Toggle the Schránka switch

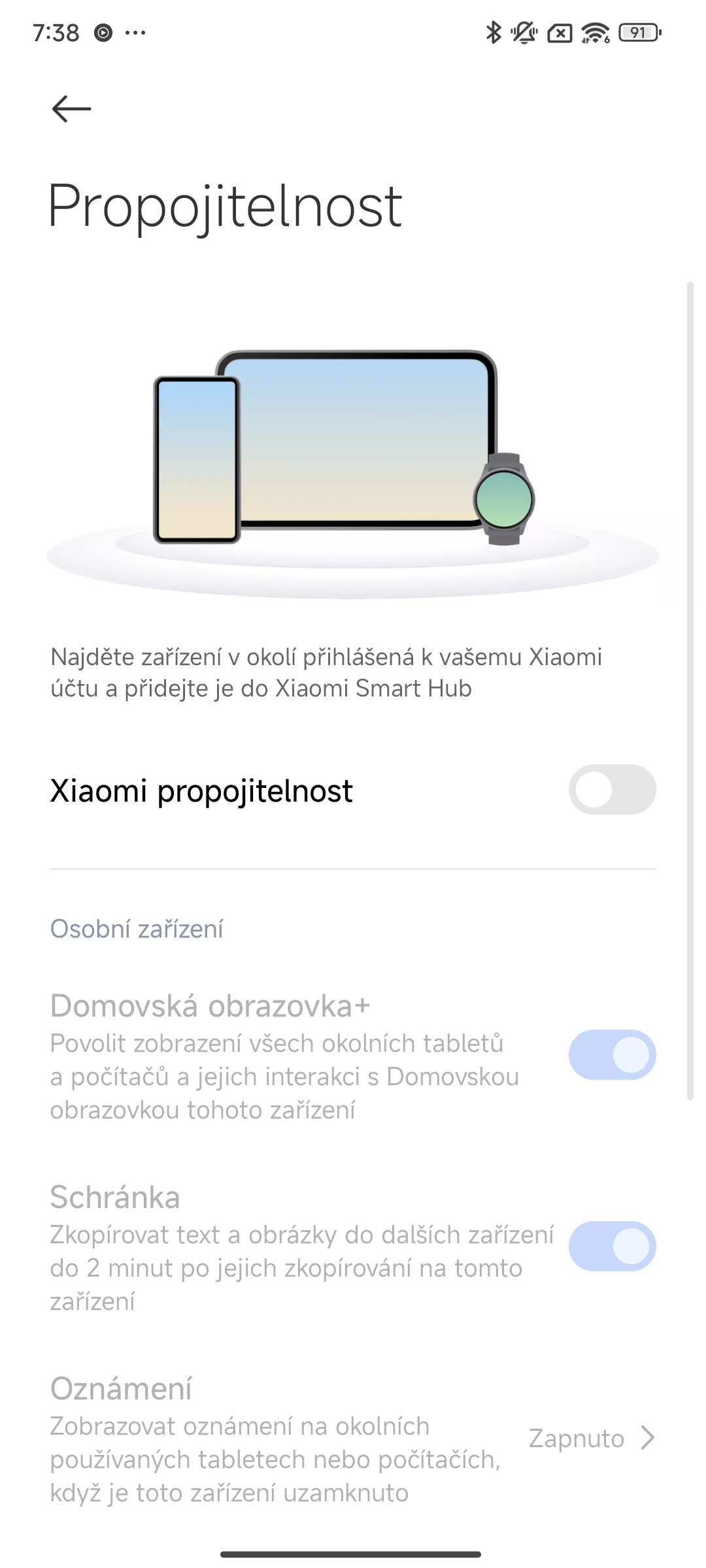coord(612,1246)
